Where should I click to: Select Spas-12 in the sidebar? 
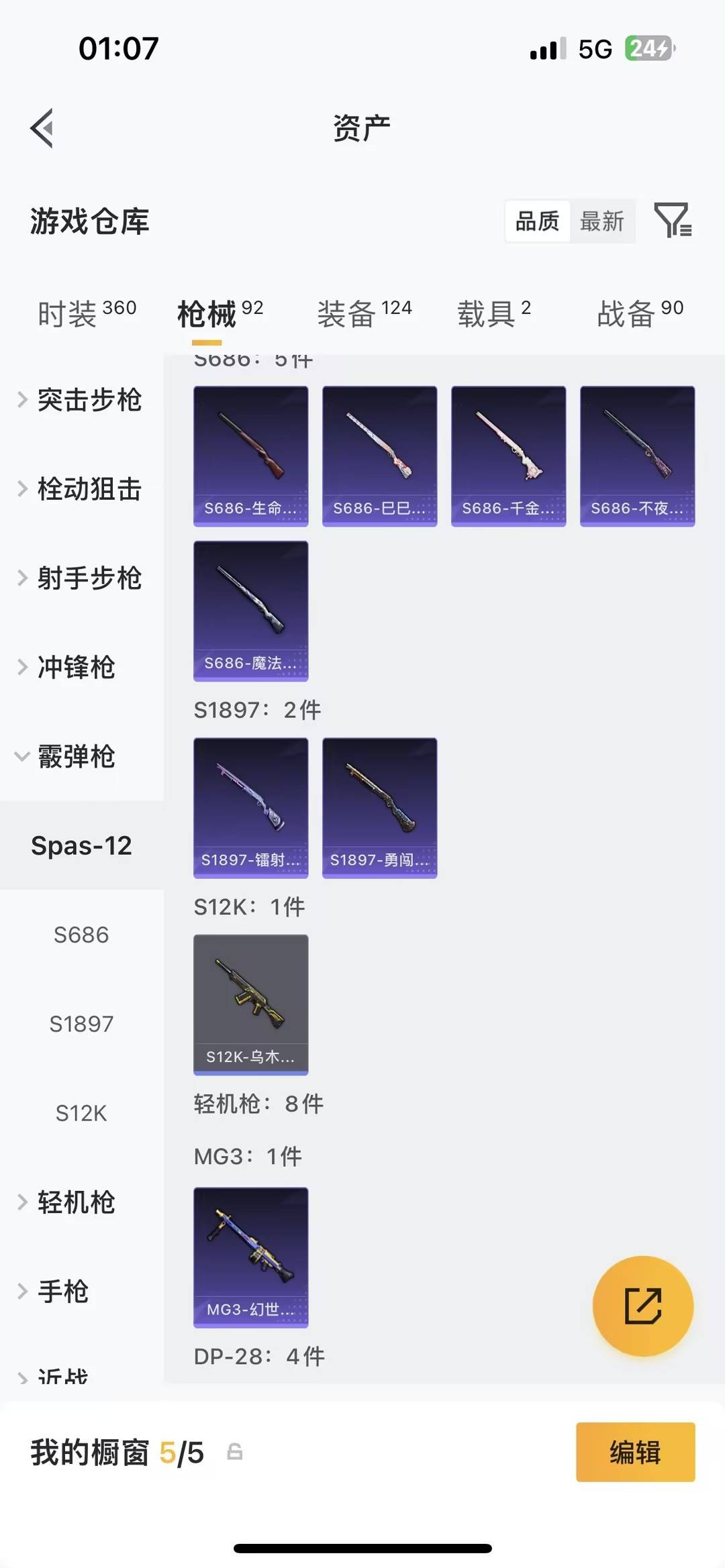pyautogui.click(x=82, y=846)
